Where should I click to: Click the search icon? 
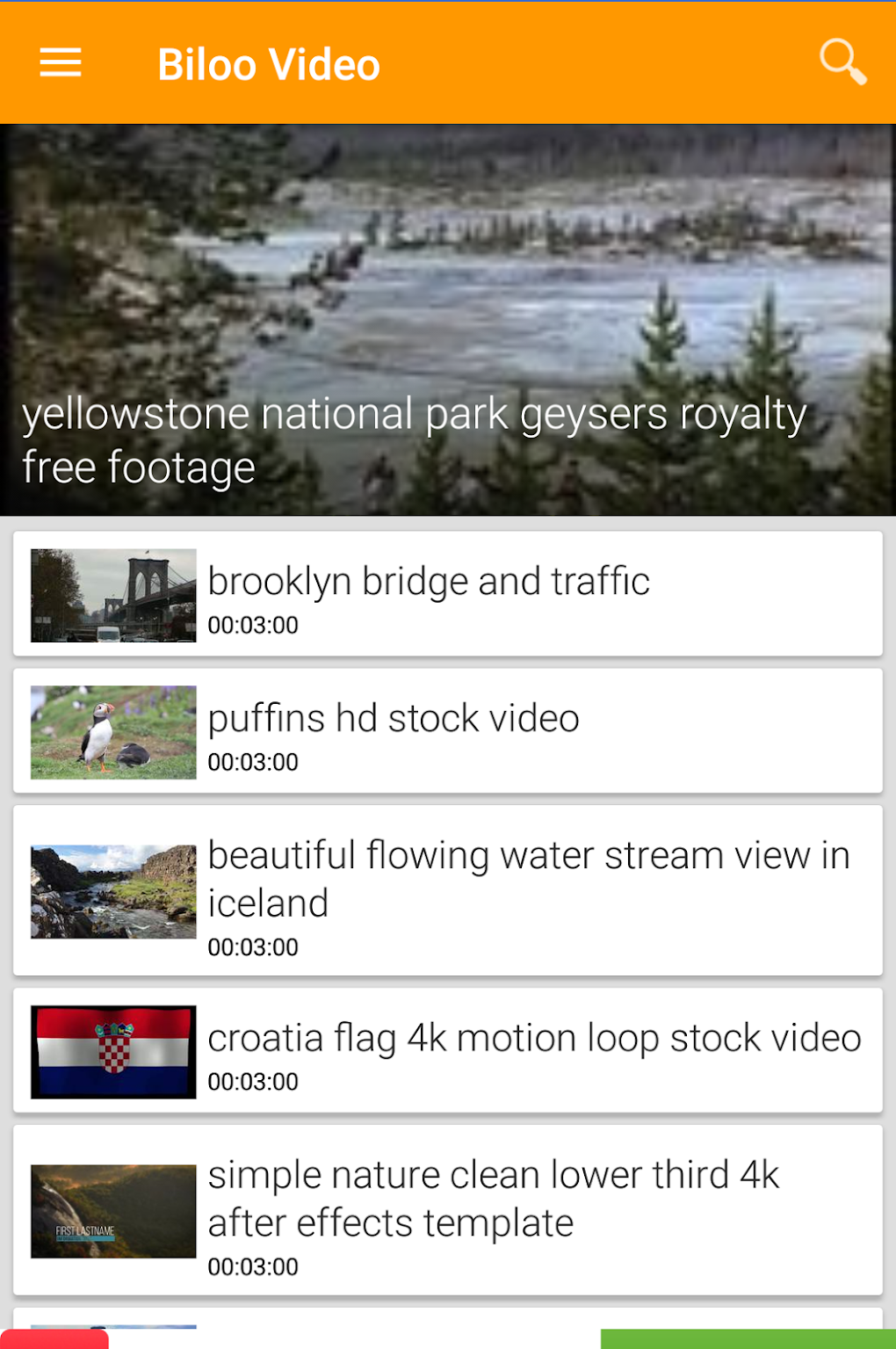coord(841,62)
